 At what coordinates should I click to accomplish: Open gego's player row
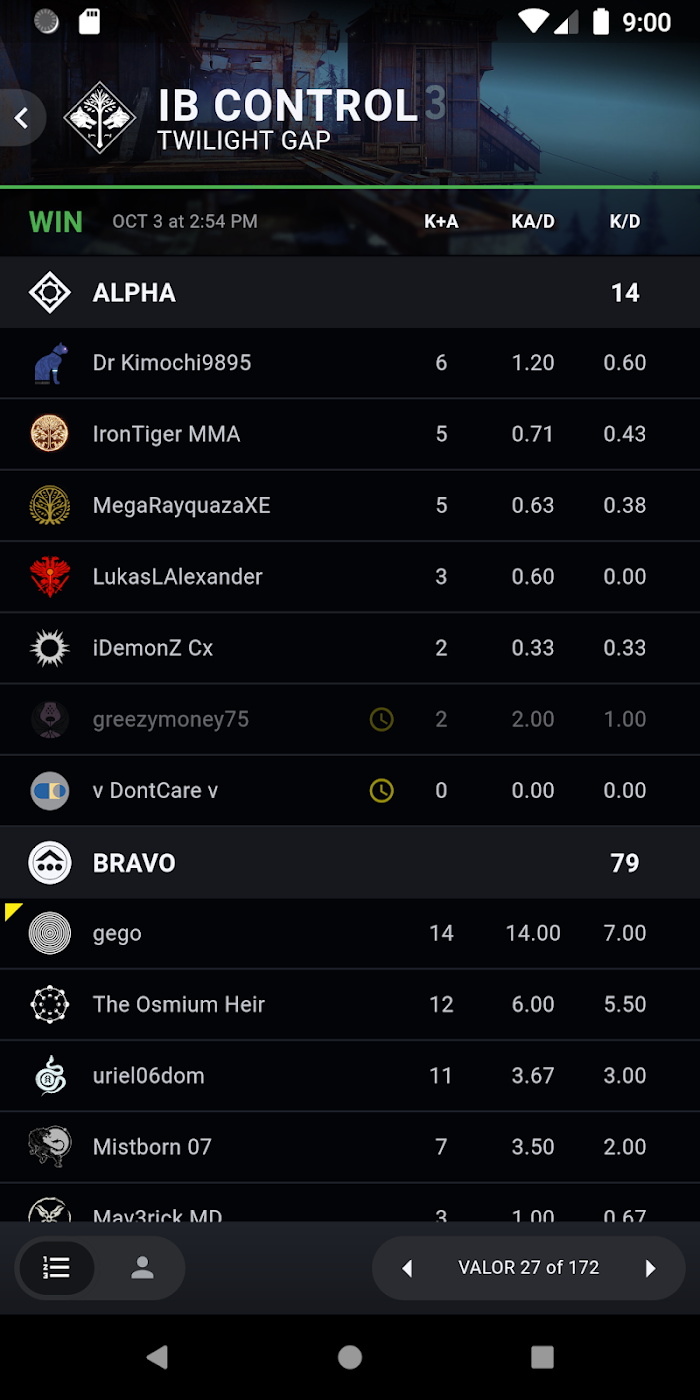350,933
